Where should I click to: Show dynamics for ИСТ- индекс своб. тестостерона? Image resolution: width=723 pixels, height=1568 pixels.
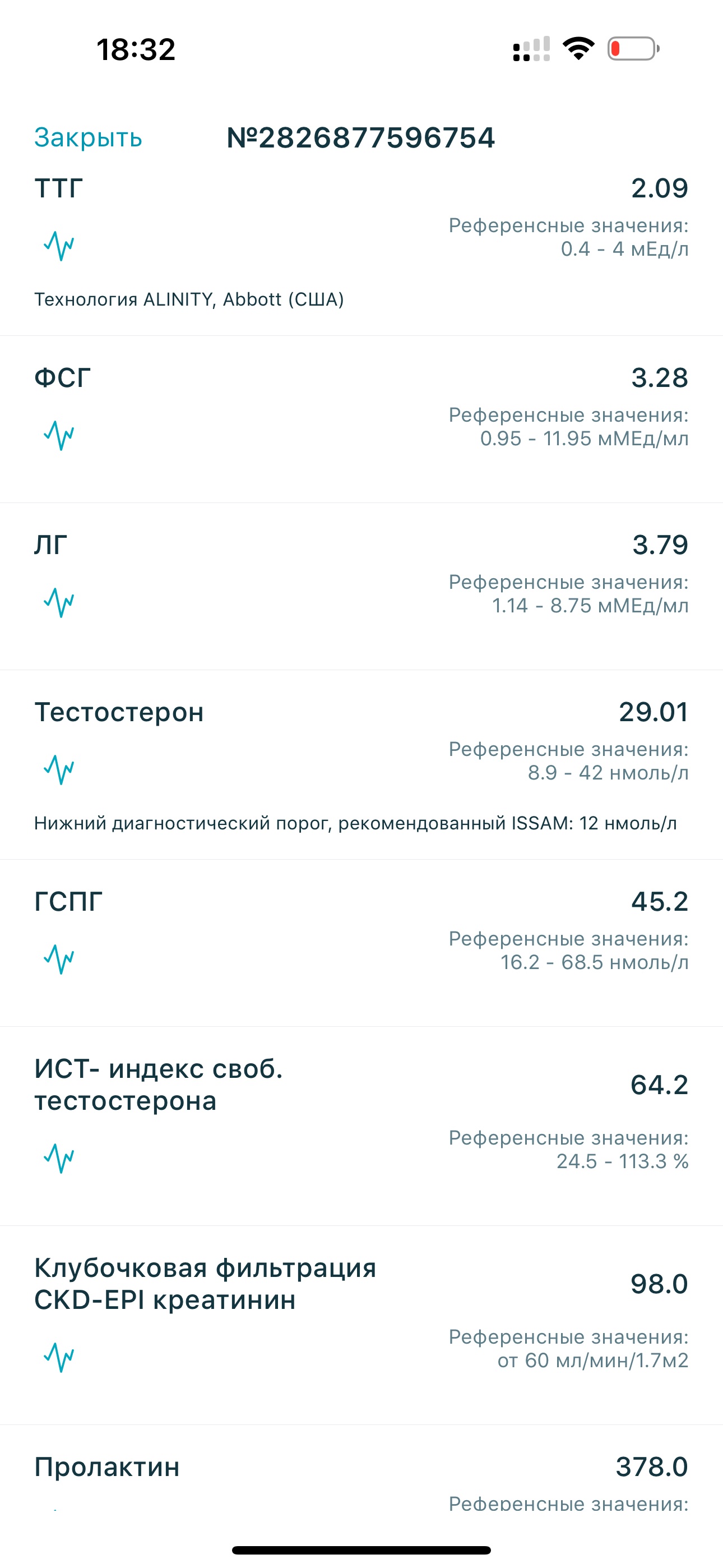(x=59, y=1159)
